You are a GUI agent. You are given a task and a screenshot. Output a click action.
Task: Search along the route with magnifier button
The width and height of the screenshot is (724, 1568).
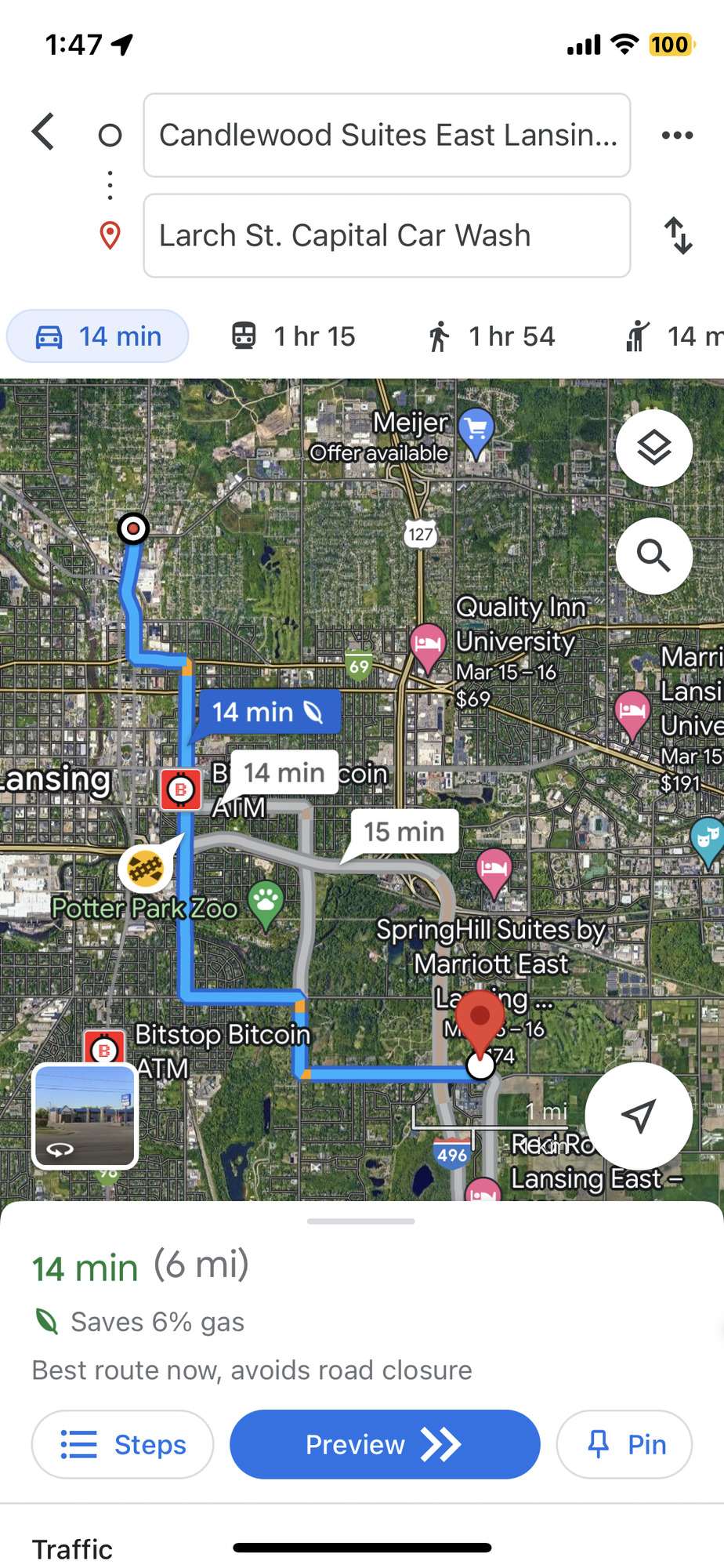click(653, 556)
